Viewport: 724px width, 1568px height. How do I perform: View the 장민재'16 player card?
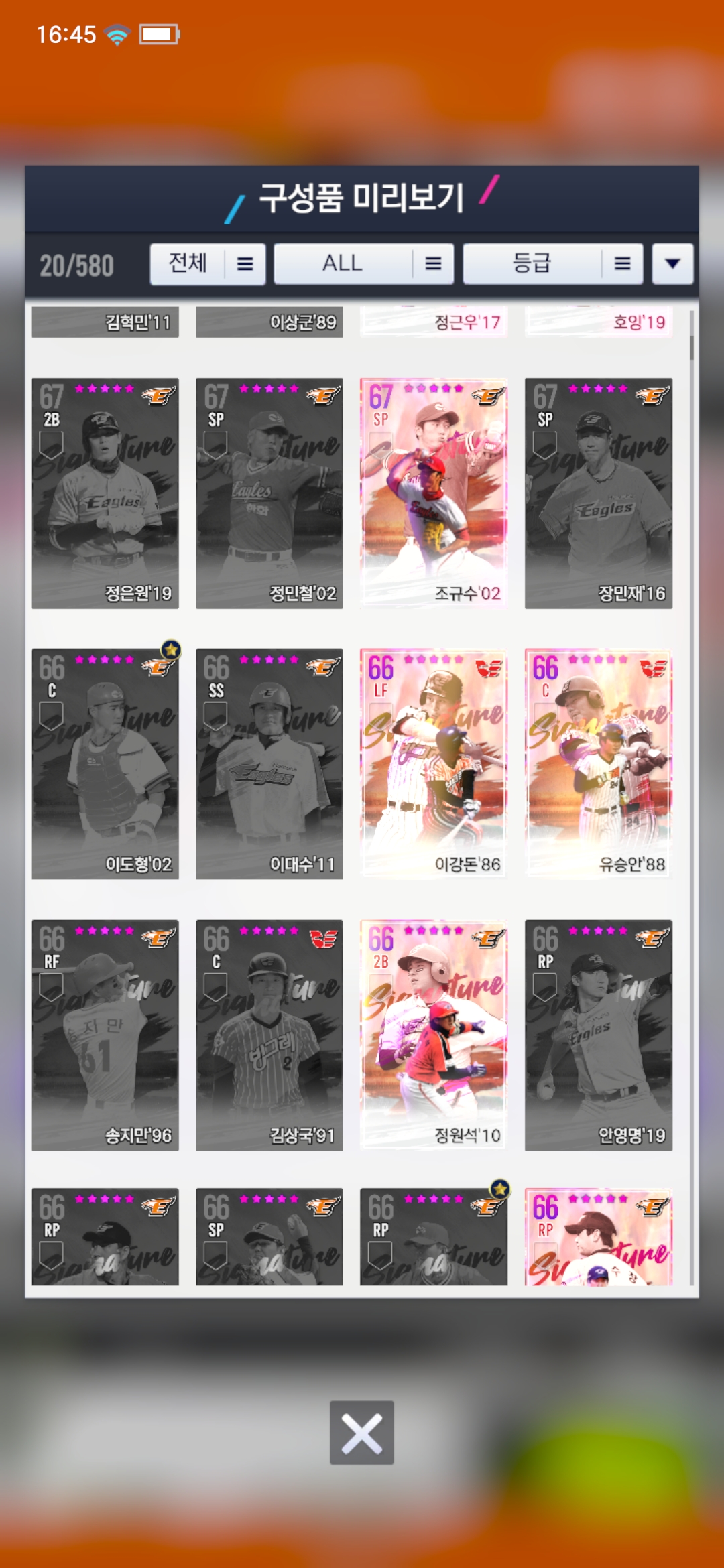point(598,493)
